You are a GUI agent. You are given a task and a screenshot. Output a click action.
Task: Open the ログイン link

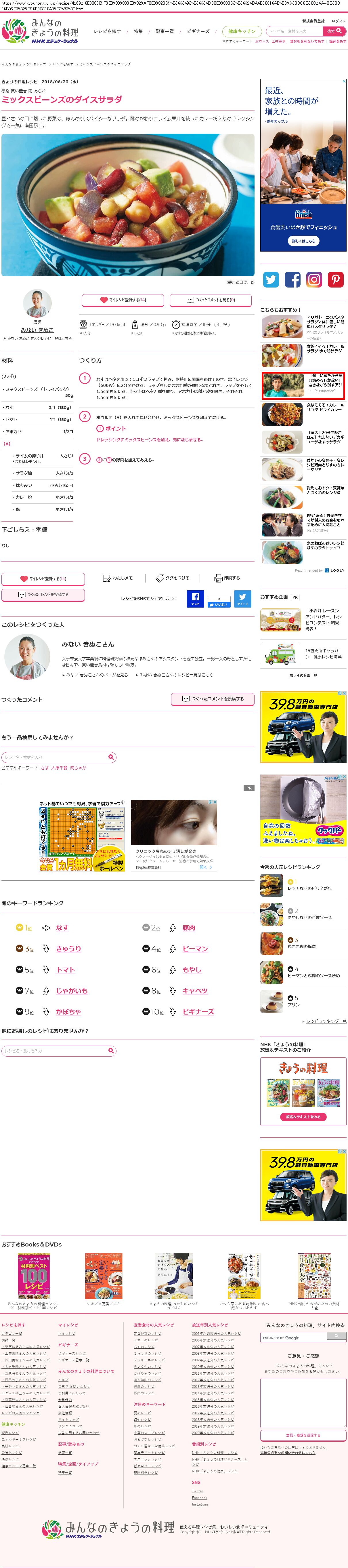[338, 21]
